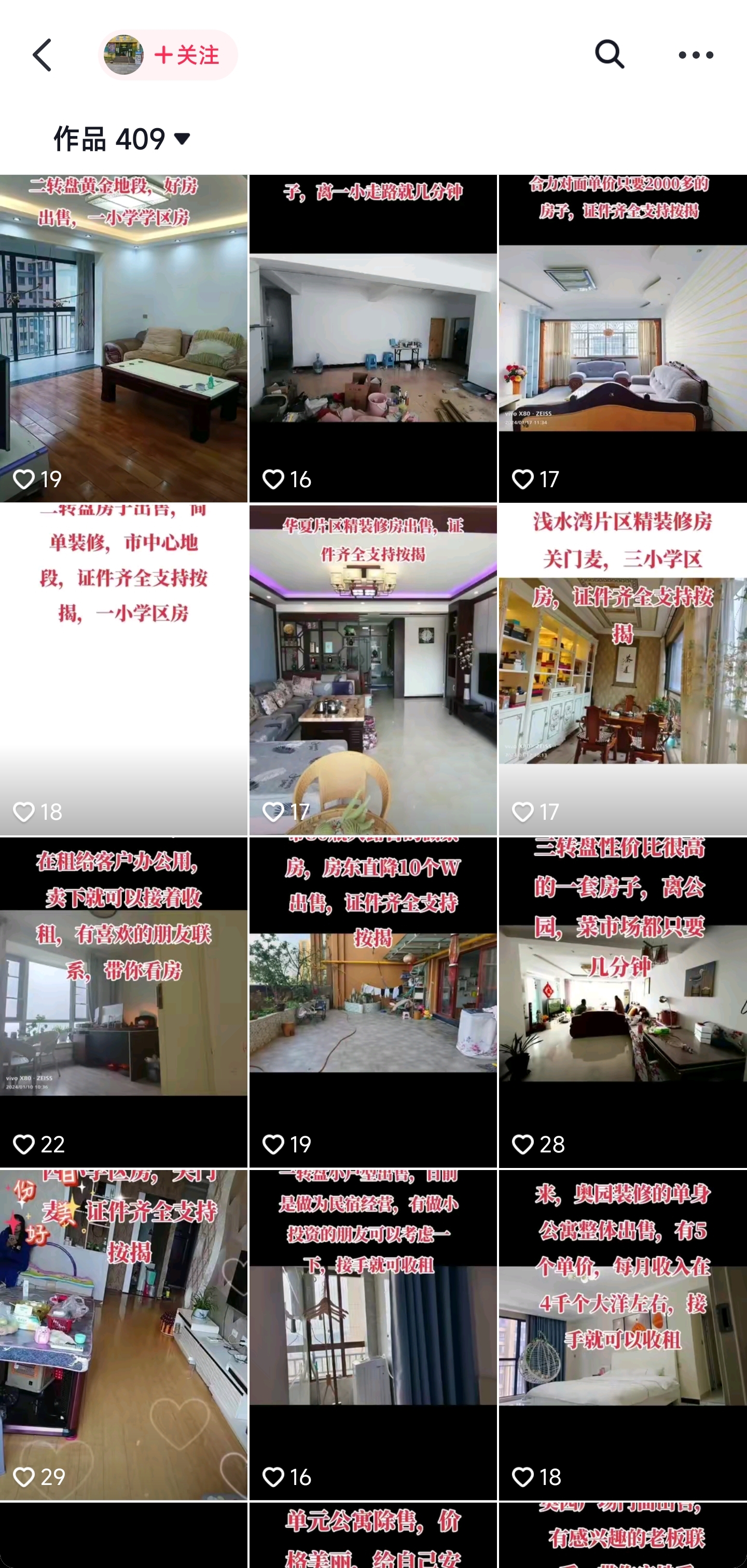Go back using the top-left arrow
747x1568 pixels.
(x=42, y=56)
